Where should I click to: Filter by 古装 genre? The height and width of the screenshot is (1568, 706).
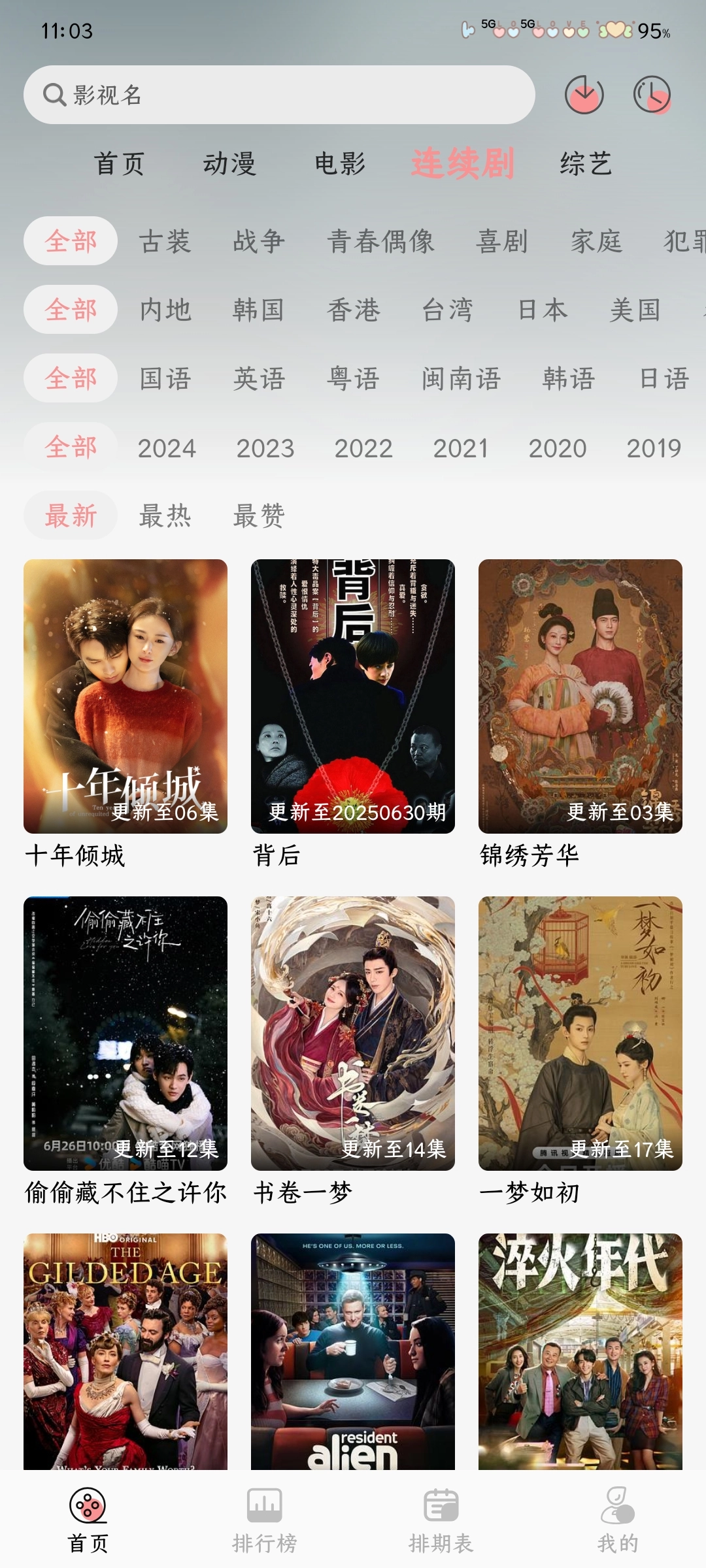(x=165, y=241)
